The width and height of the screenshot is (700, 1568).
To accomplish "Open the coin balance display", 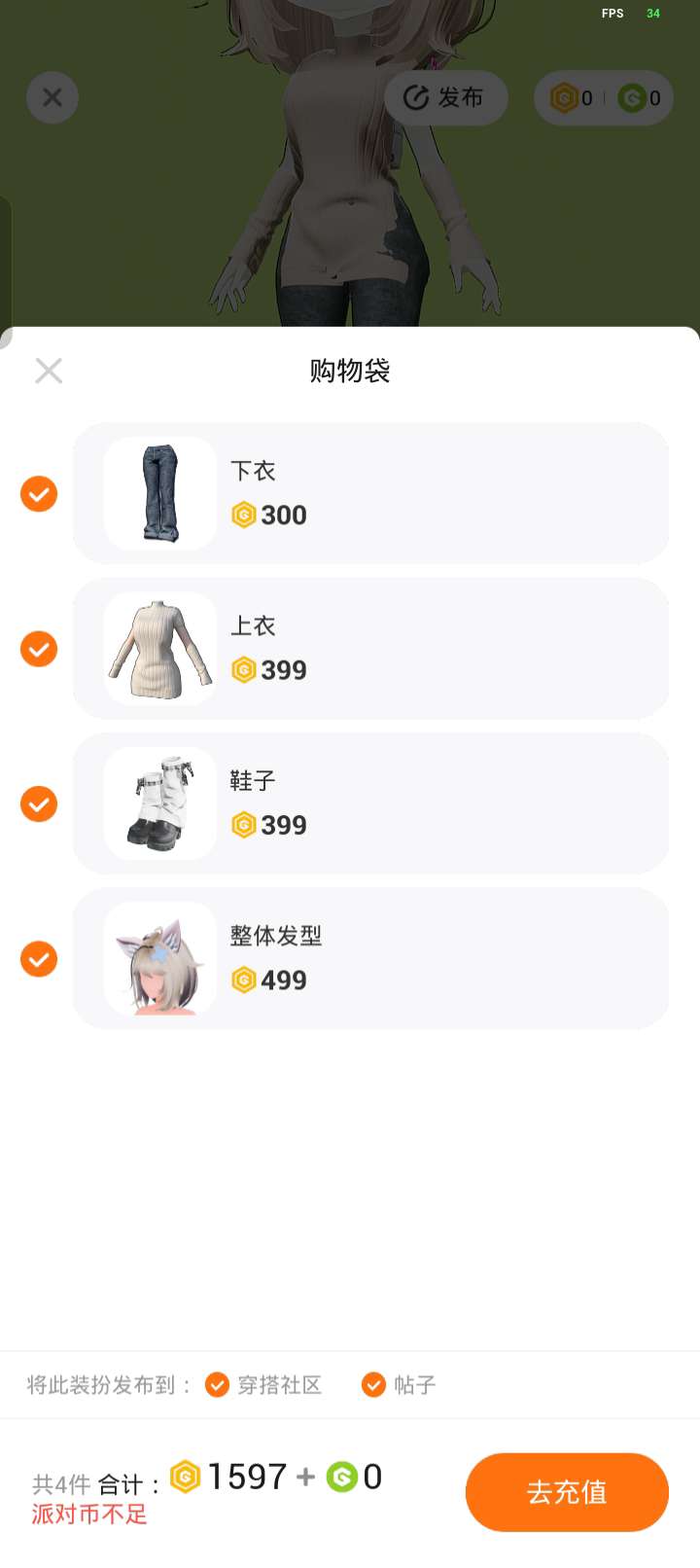I will point(604,98).
